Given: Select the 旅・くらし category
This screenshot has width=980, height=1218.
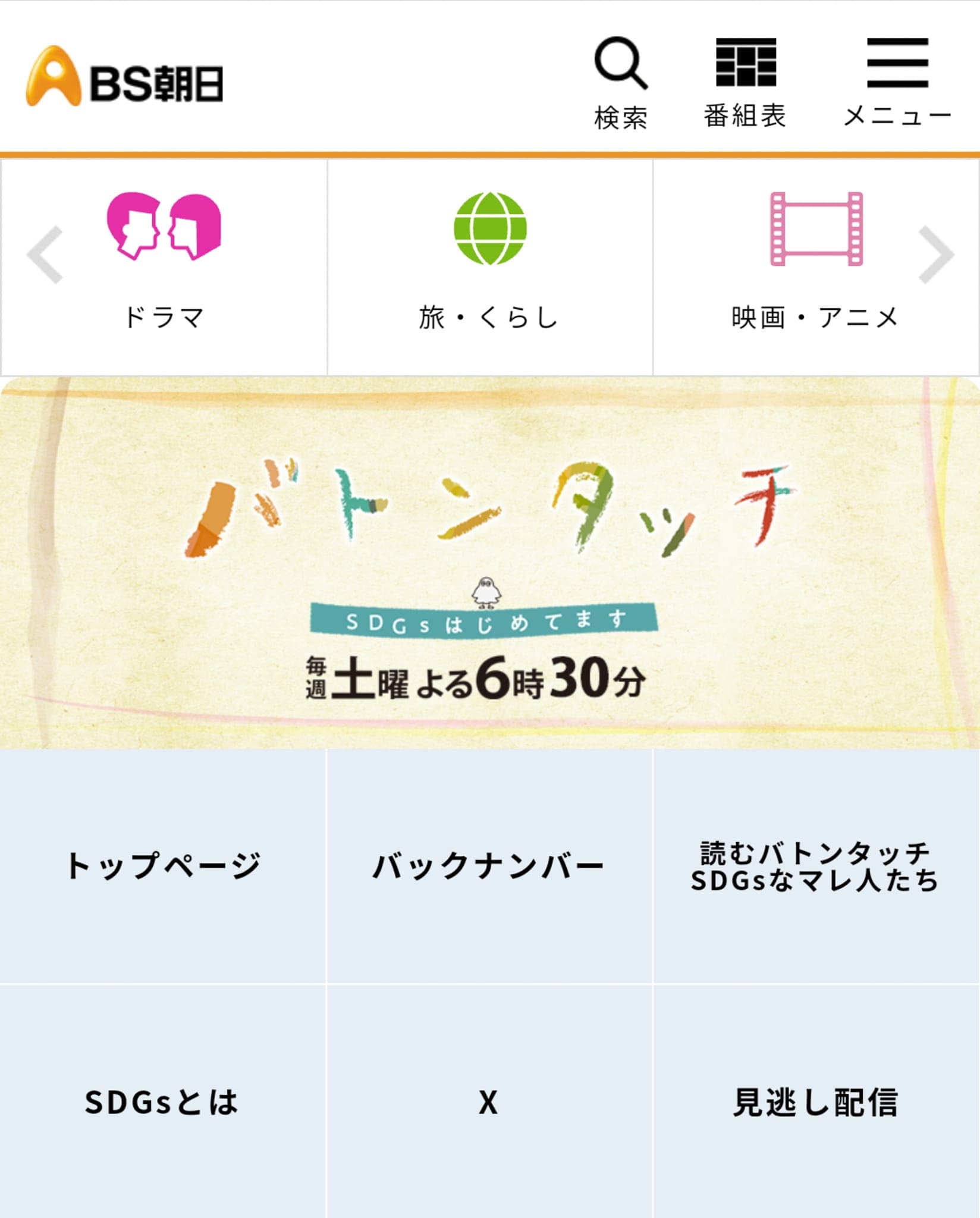Looking at the screenshot, I should pos(489,266).
